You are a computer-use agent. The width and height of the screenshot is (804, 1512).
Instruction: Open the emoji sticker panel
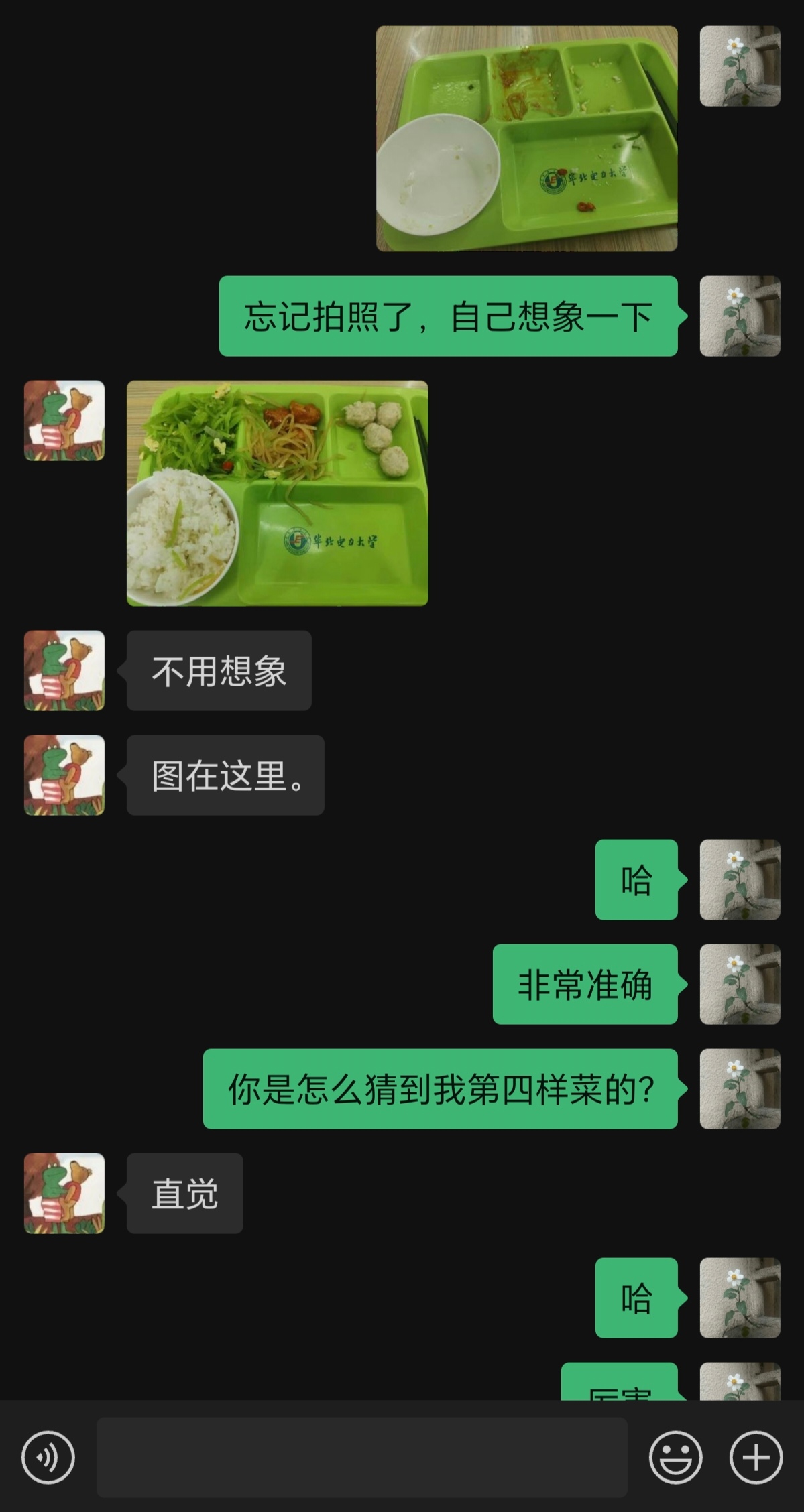coord(675,1457)
